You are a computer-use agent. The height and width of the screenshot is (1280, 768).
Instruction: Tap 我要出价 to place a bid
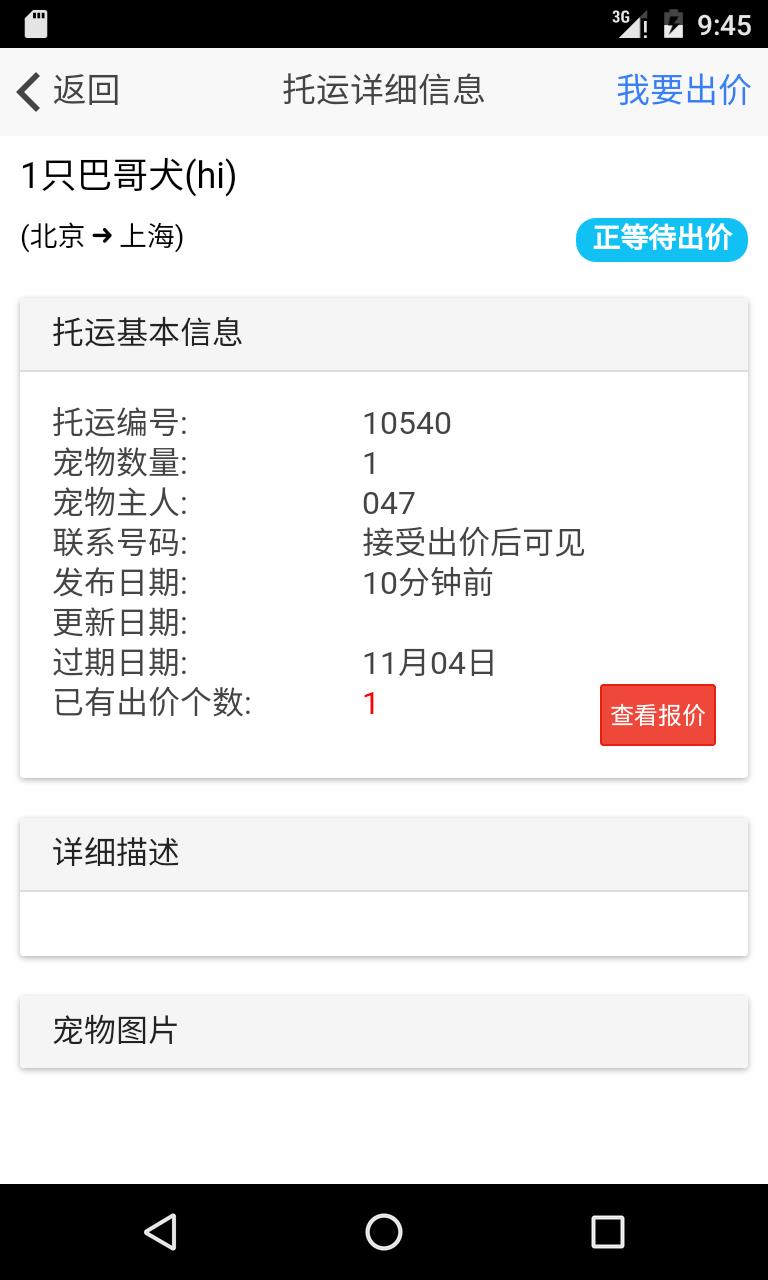pos(684,90)
